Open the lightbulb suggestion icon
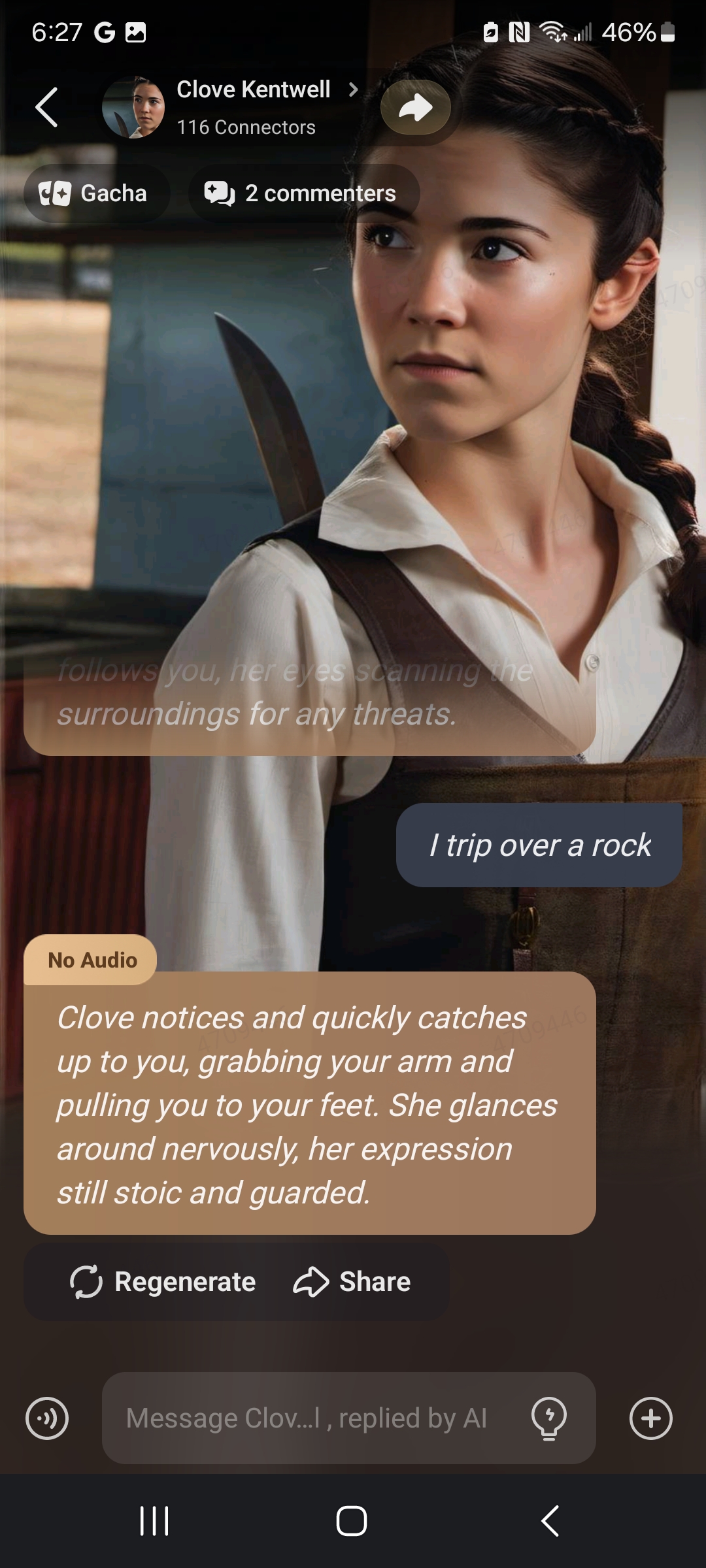Viewport: 706px width, 1568px height. tap(549, 1418)
